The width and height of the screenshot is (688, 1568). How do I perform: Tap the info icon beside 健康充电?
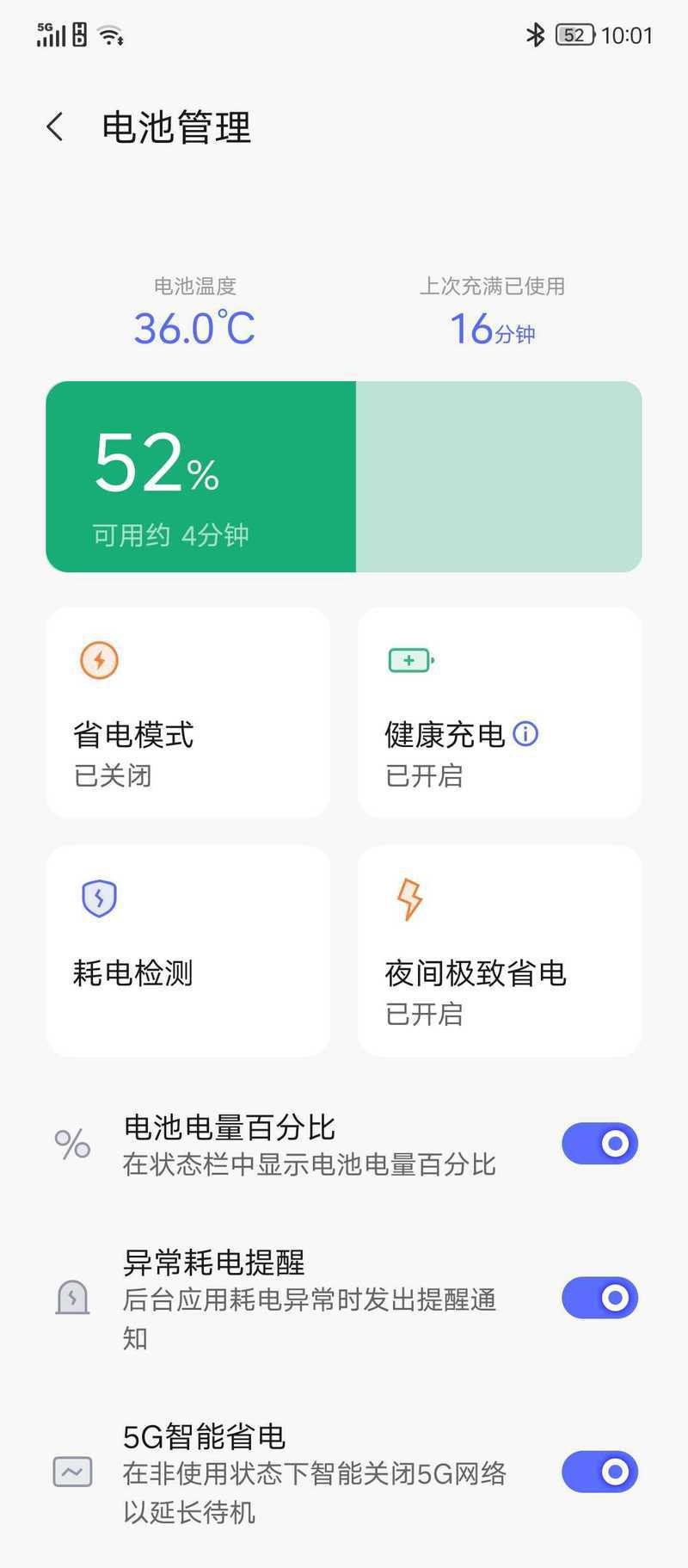point(525,734)
